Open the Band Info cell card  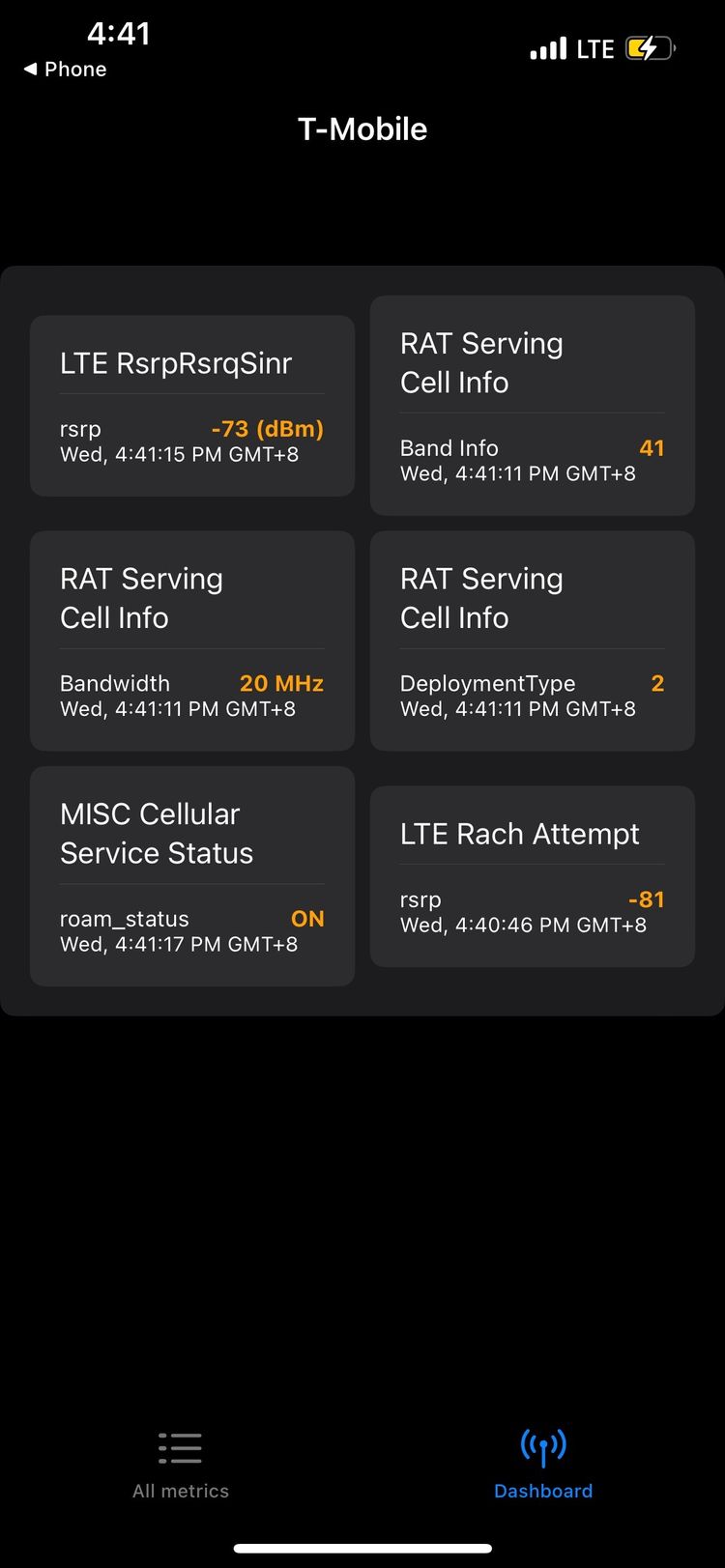[533, 406]
